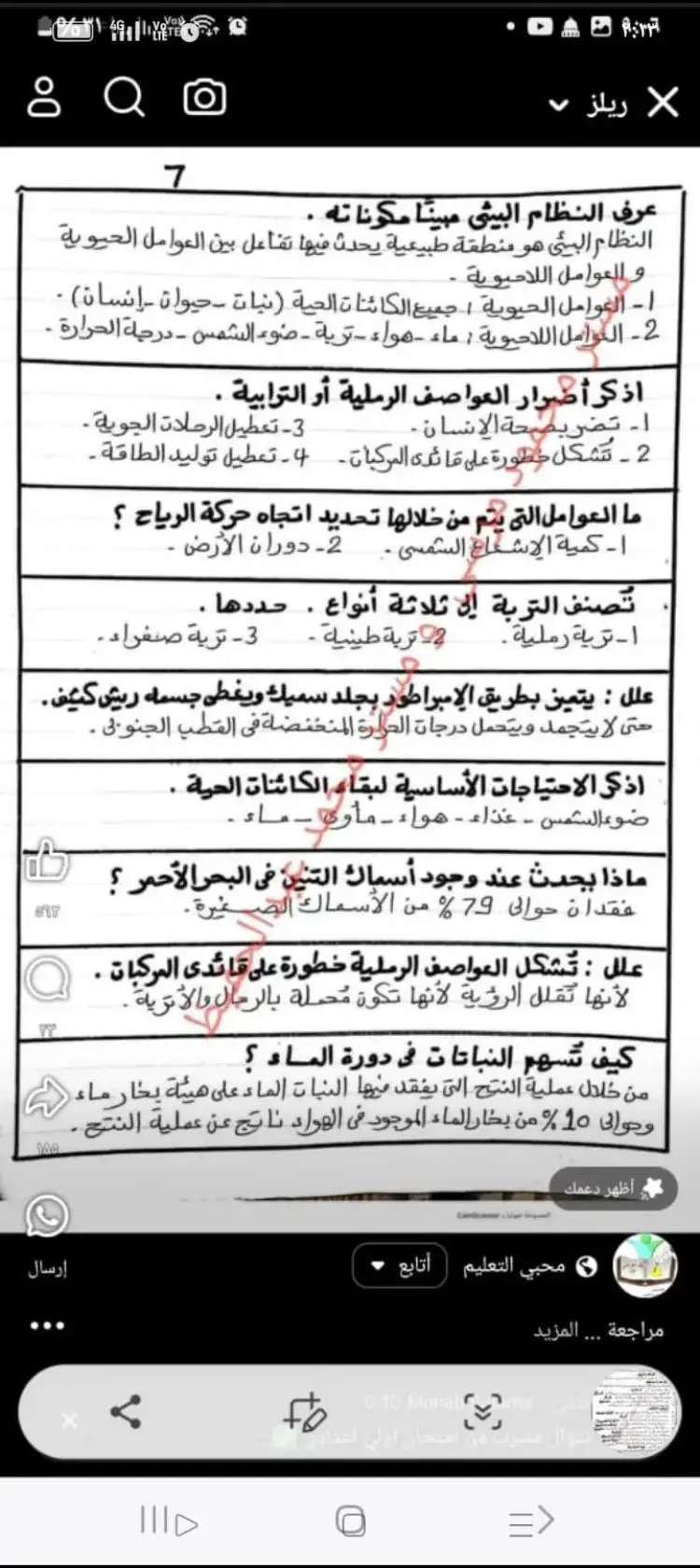Close the reels viewer
The width and height of the screenshot is (700, 1568).
tap(663, 102)
